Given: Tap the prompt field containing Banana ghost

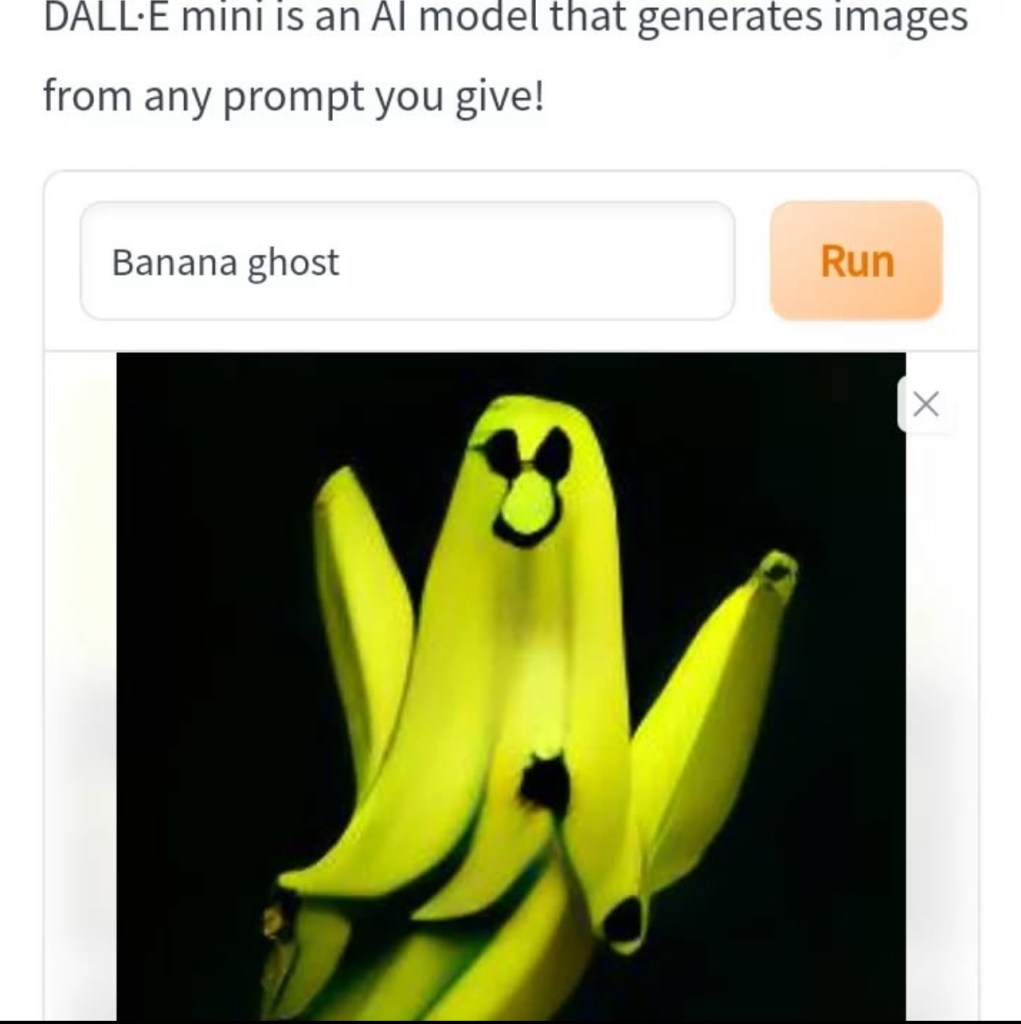Looking at the screenshot, I should pos(407,262).
